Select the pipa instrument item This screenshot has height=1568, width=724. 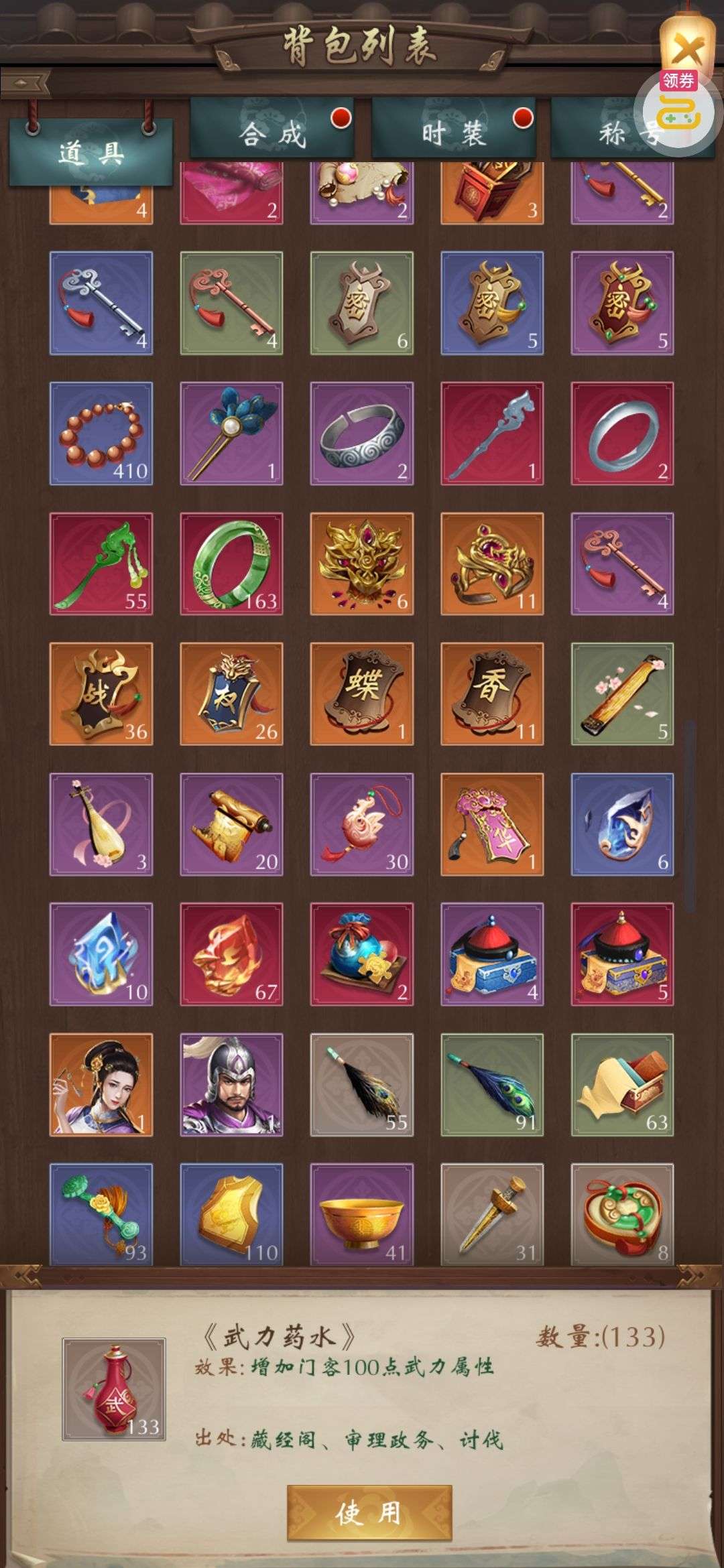click(x=101, y=824)
